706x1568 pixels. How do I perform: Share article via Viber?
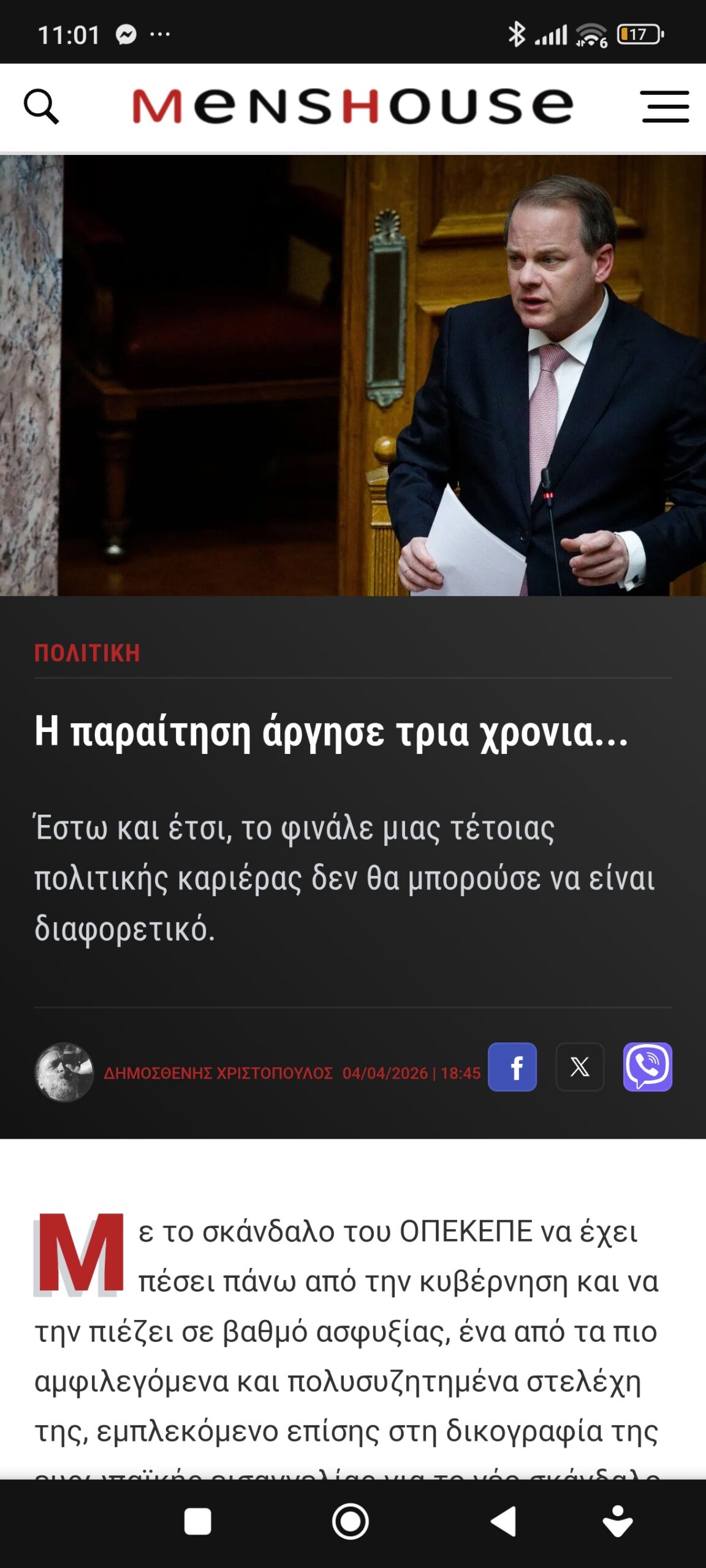pyautogui.click(x=648, y=1067)
